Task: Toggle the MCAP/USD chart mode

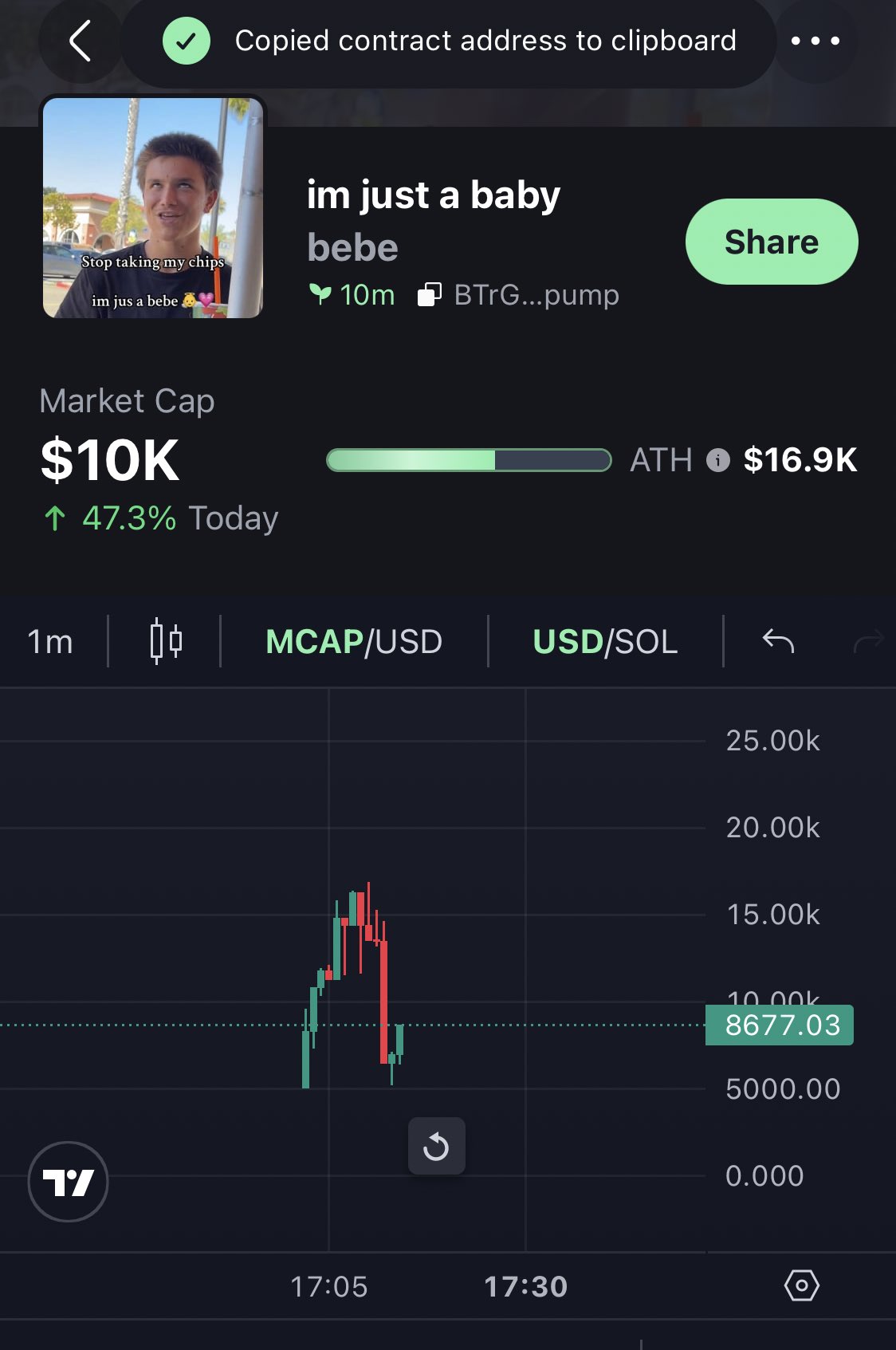Action: click(354, 642)
